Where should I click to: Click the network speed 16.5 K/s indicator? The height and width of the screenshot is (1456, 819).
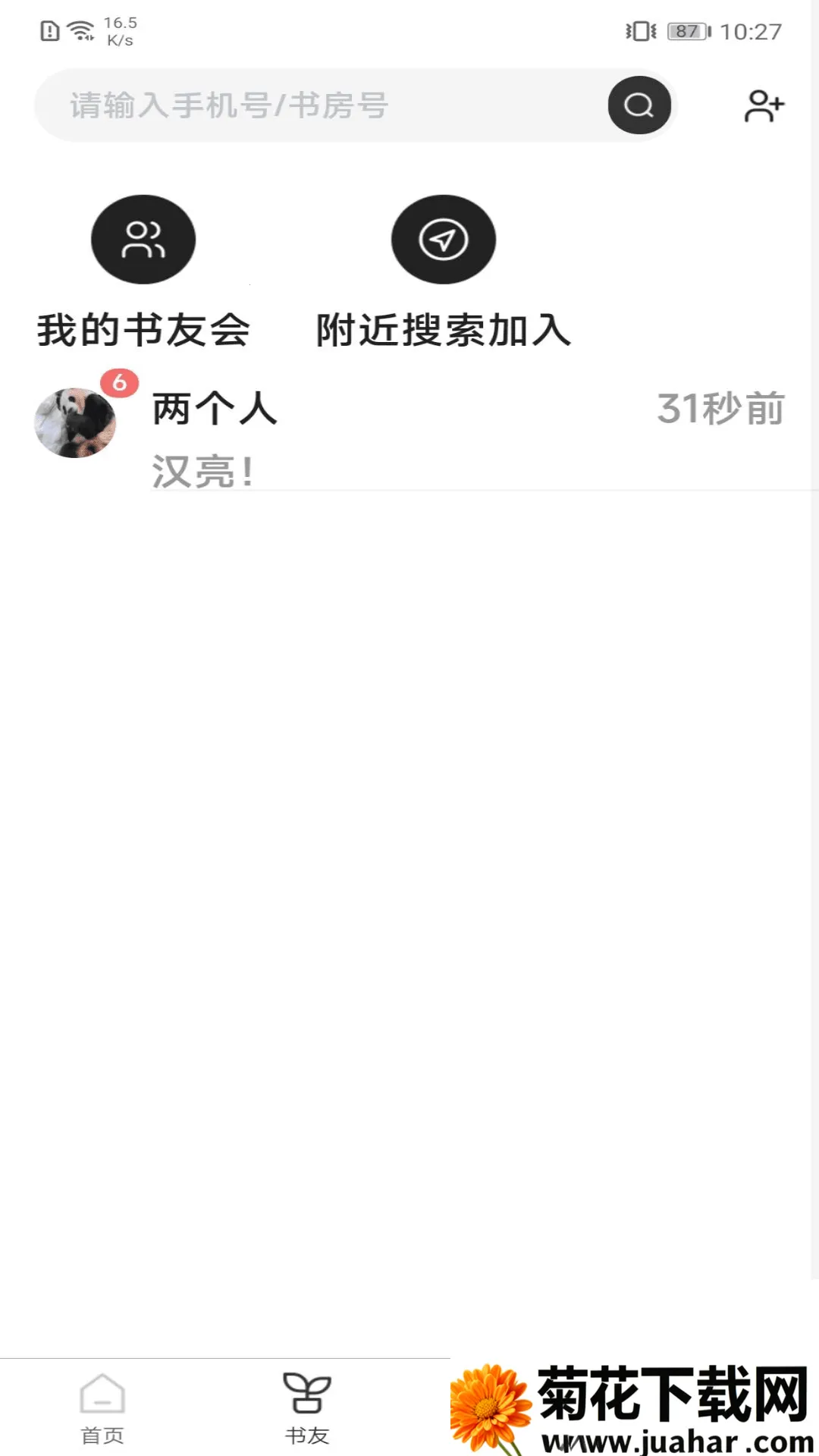click(121, 29)
